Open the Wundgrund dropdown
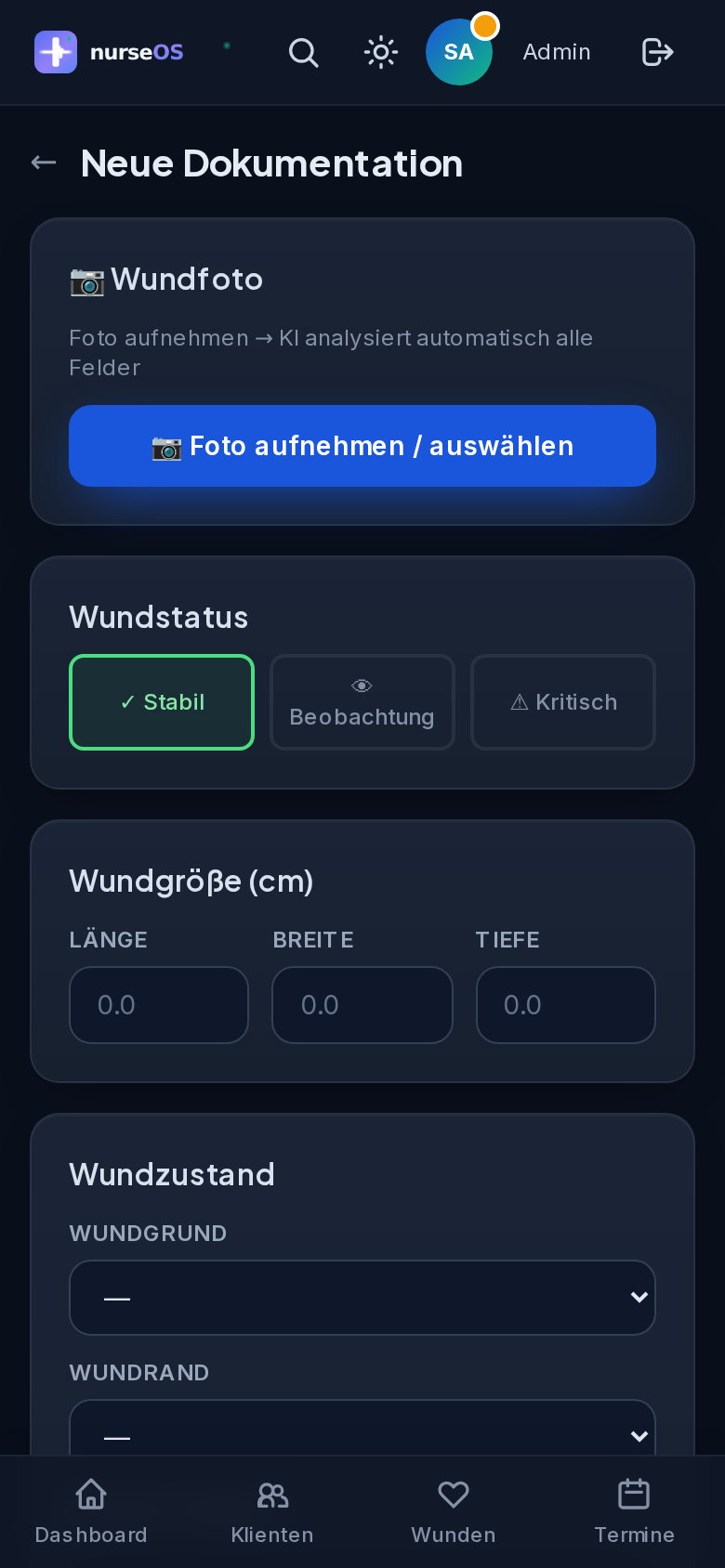The width and height of the screenshot is (725, 1568). (x=362, y=1298)
